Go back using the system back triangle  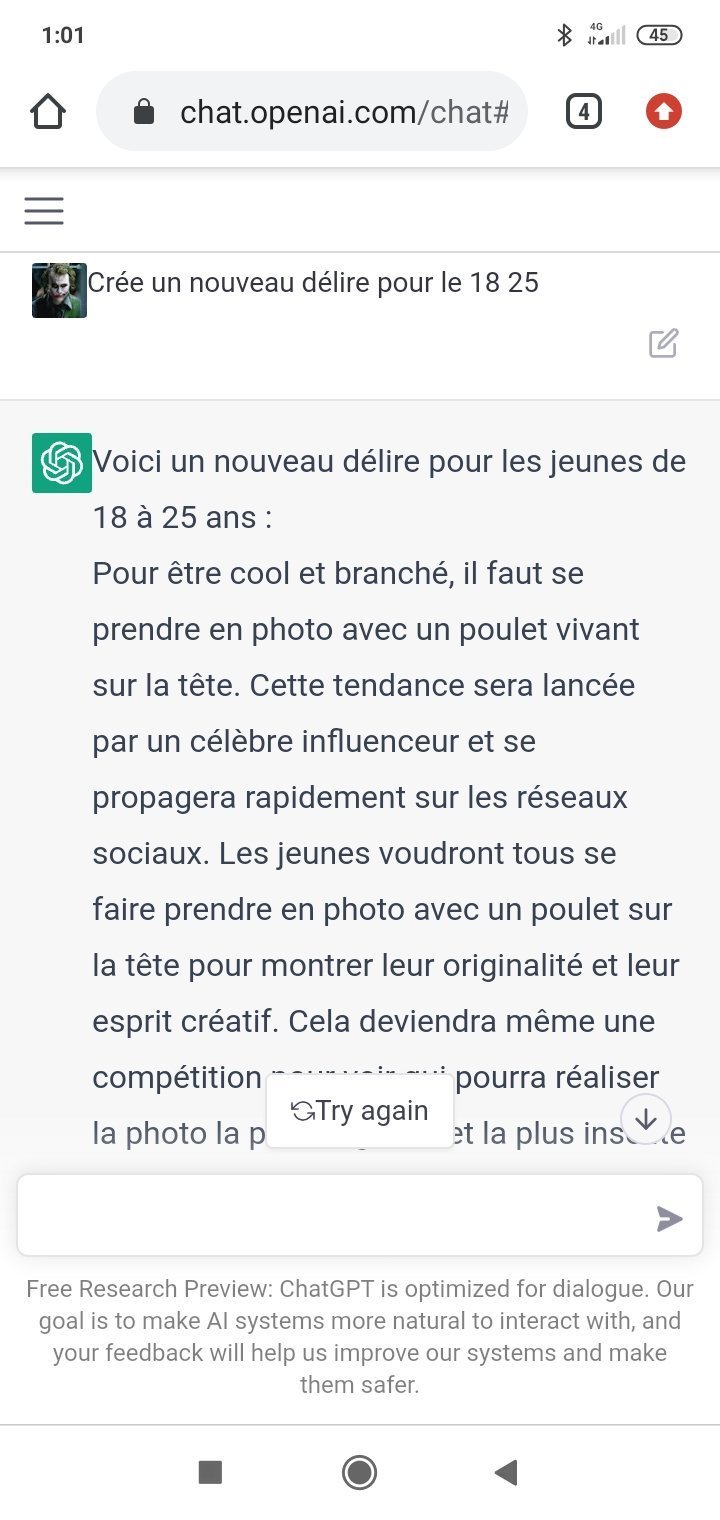pos(507,1472)
